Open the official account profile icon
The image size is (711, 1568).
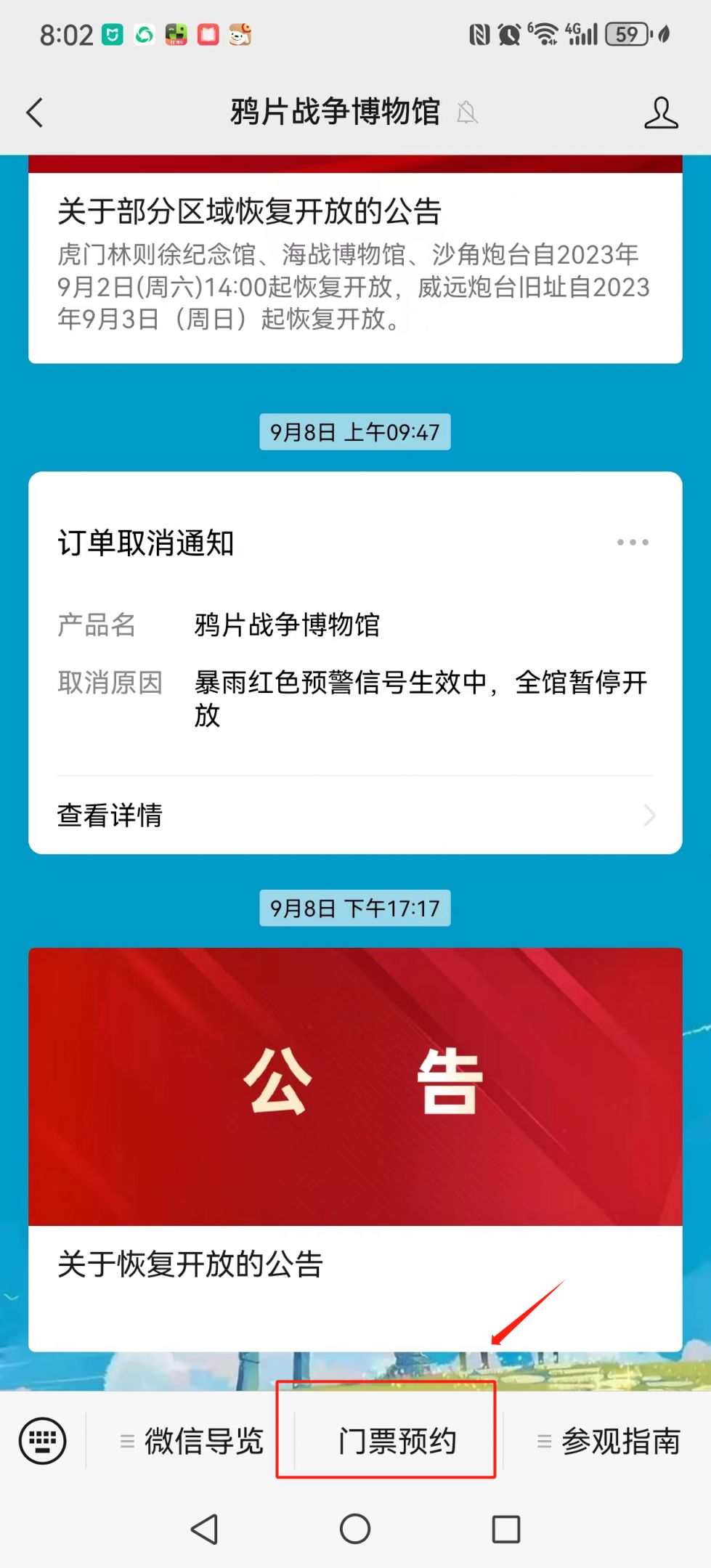[x=660, y=113]
